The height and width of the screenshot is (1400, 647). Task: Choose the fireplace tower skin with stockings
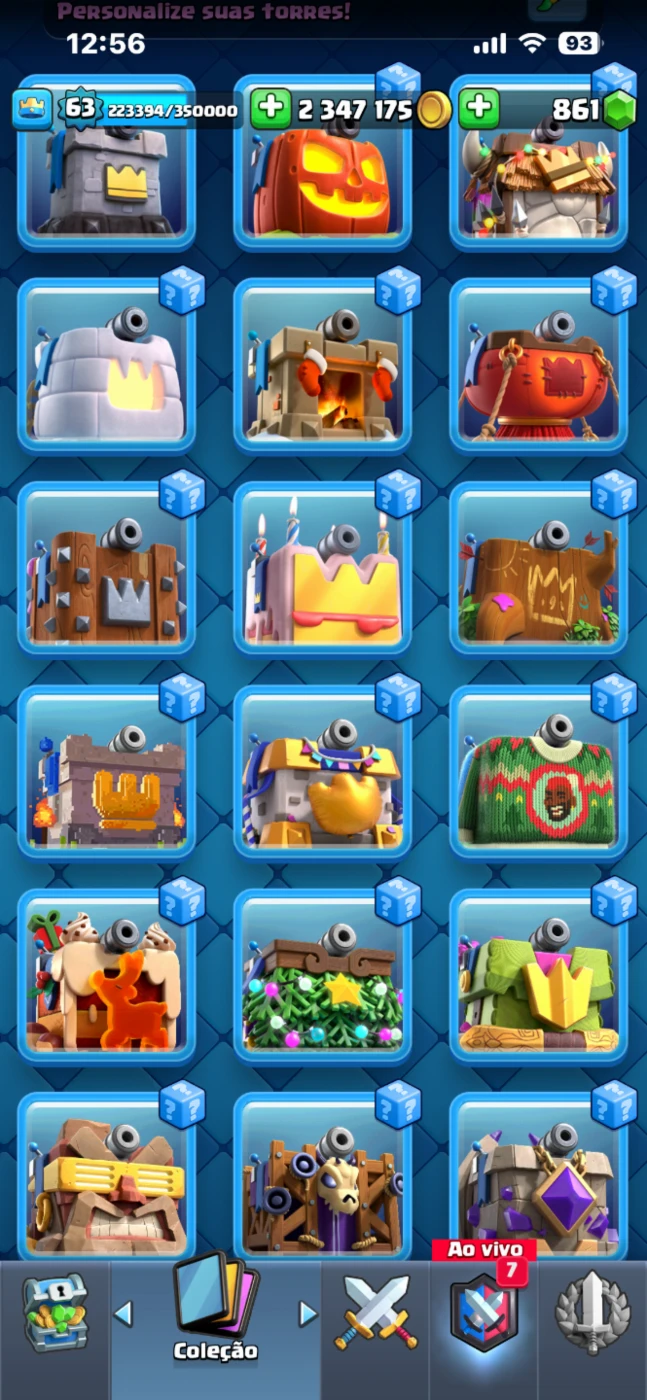[x=322, y=366]
